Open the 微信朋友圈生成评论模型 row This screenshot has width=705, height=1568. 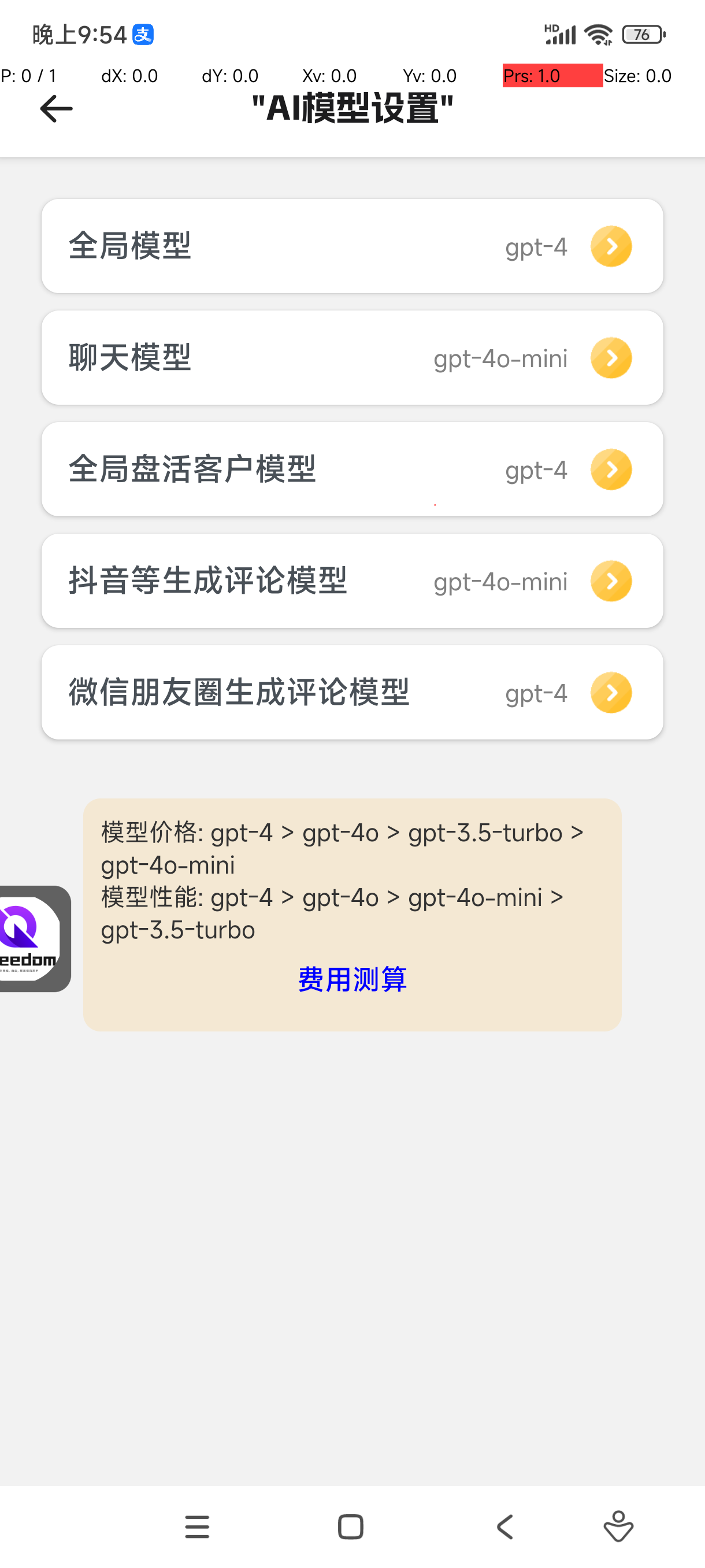[352, 693]
